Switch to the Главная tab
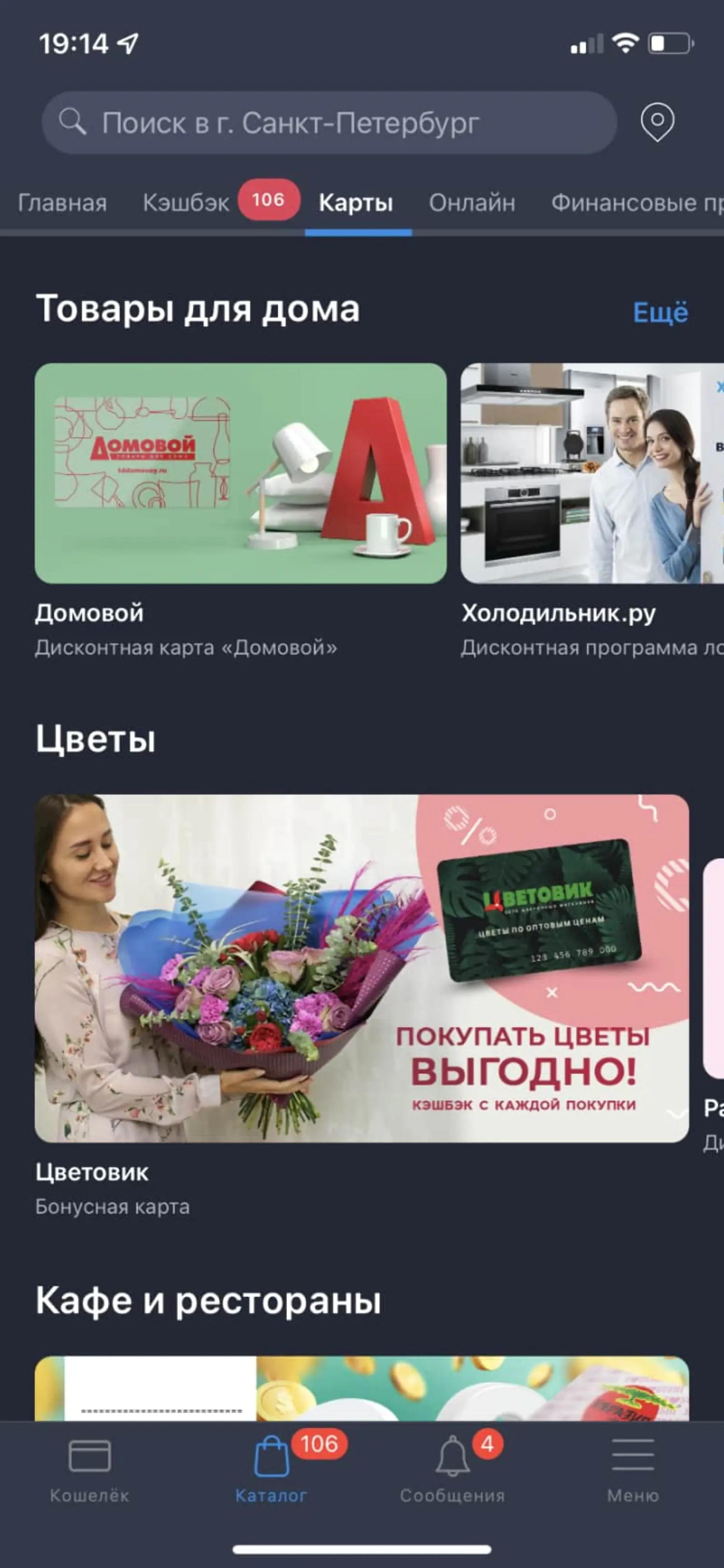This screenshot has width=724, height=1568. pyautogui.click(x=62, y=203)
